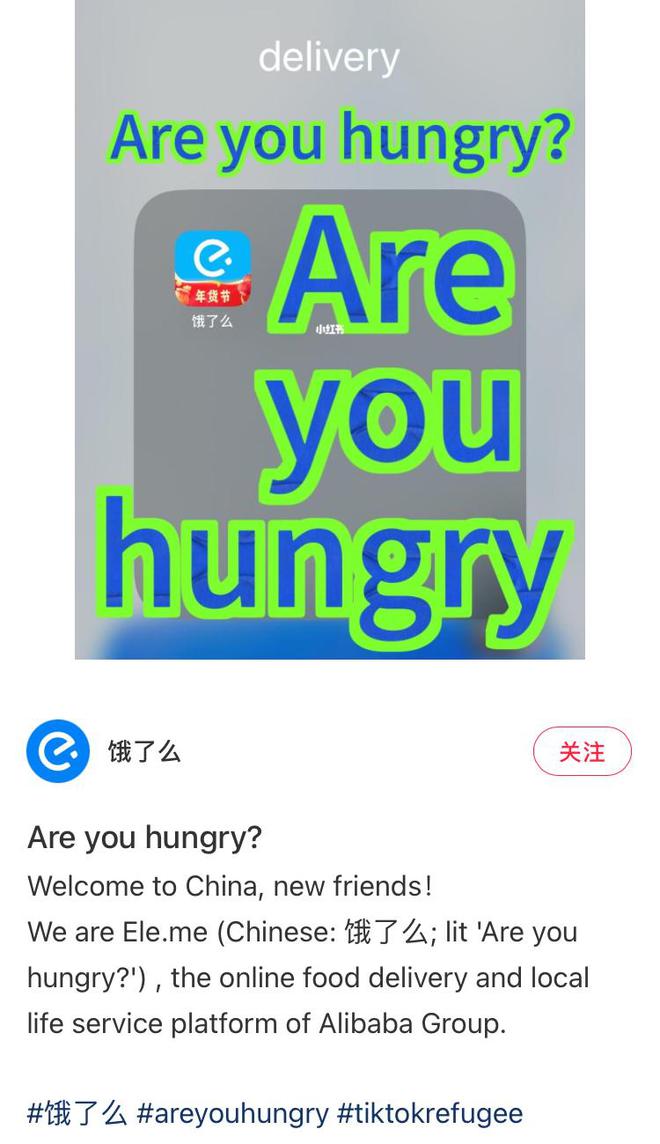Open the #areyouhungry hashtag
The image size is (660, 1144).
click(233, 1113)
